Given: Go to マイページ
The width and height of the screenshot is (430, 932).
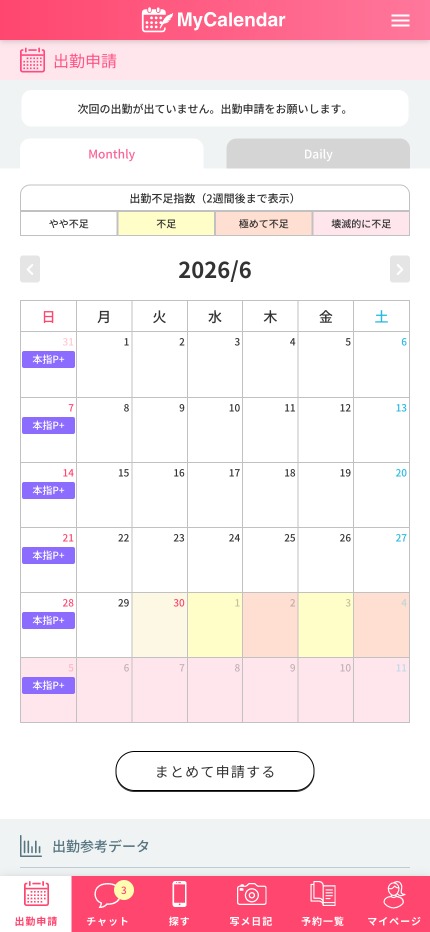Looking at the screenshot, I should click(x=394, y=903).
